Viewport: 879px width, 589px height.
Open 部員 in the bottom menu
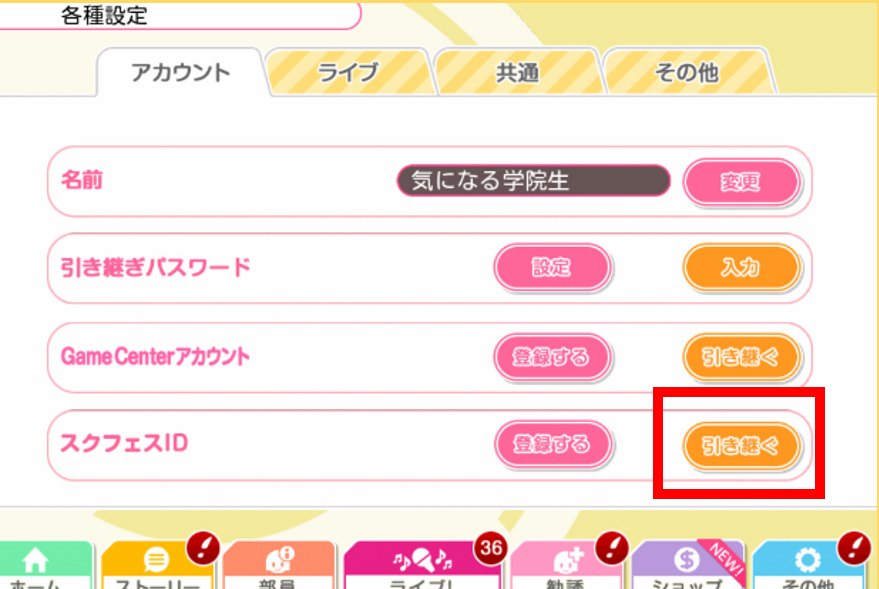pyautogui.click(x=277, y=567)
